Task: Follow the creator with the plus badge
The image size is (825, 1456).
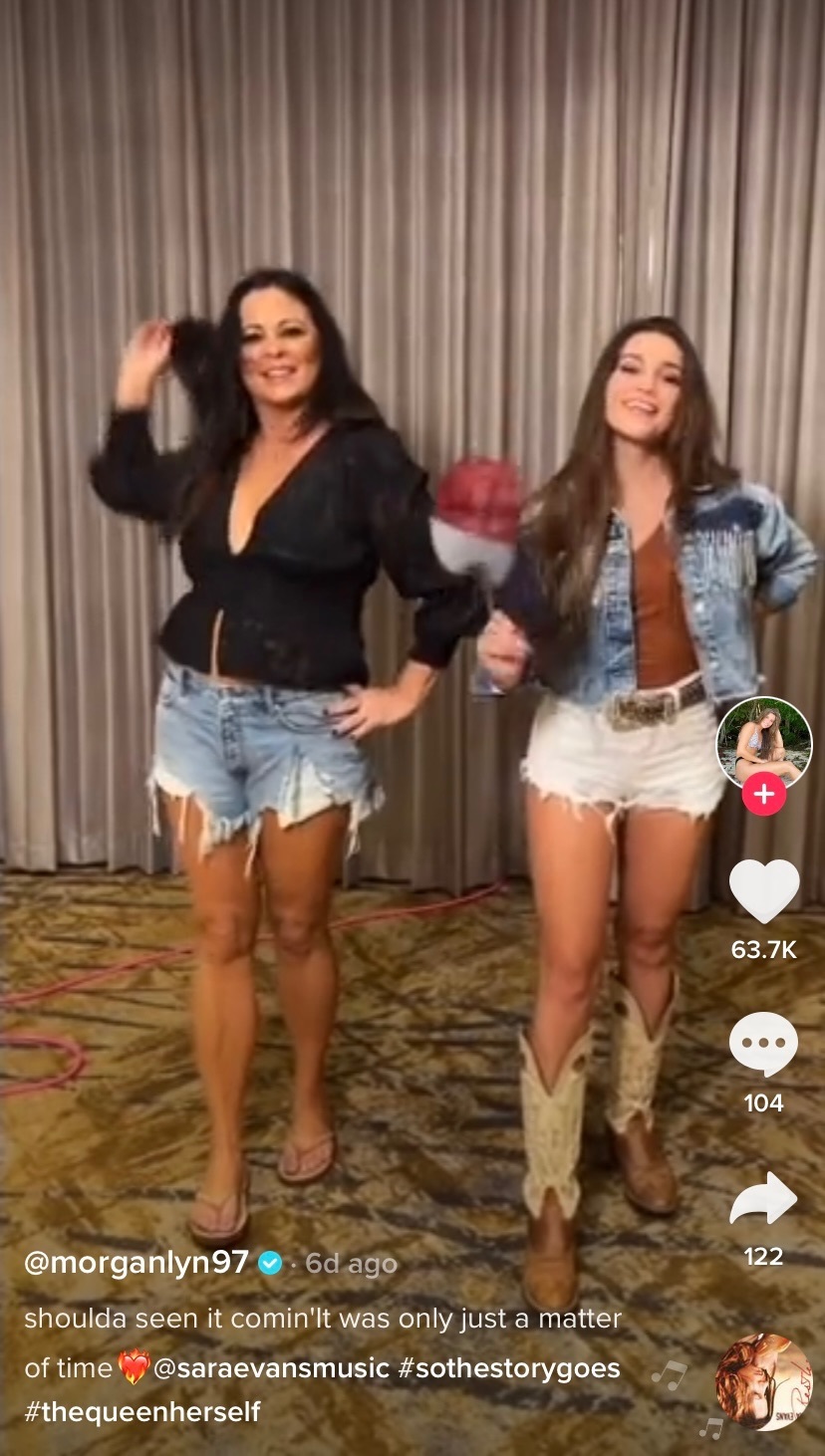Action: tap(764, 795)
